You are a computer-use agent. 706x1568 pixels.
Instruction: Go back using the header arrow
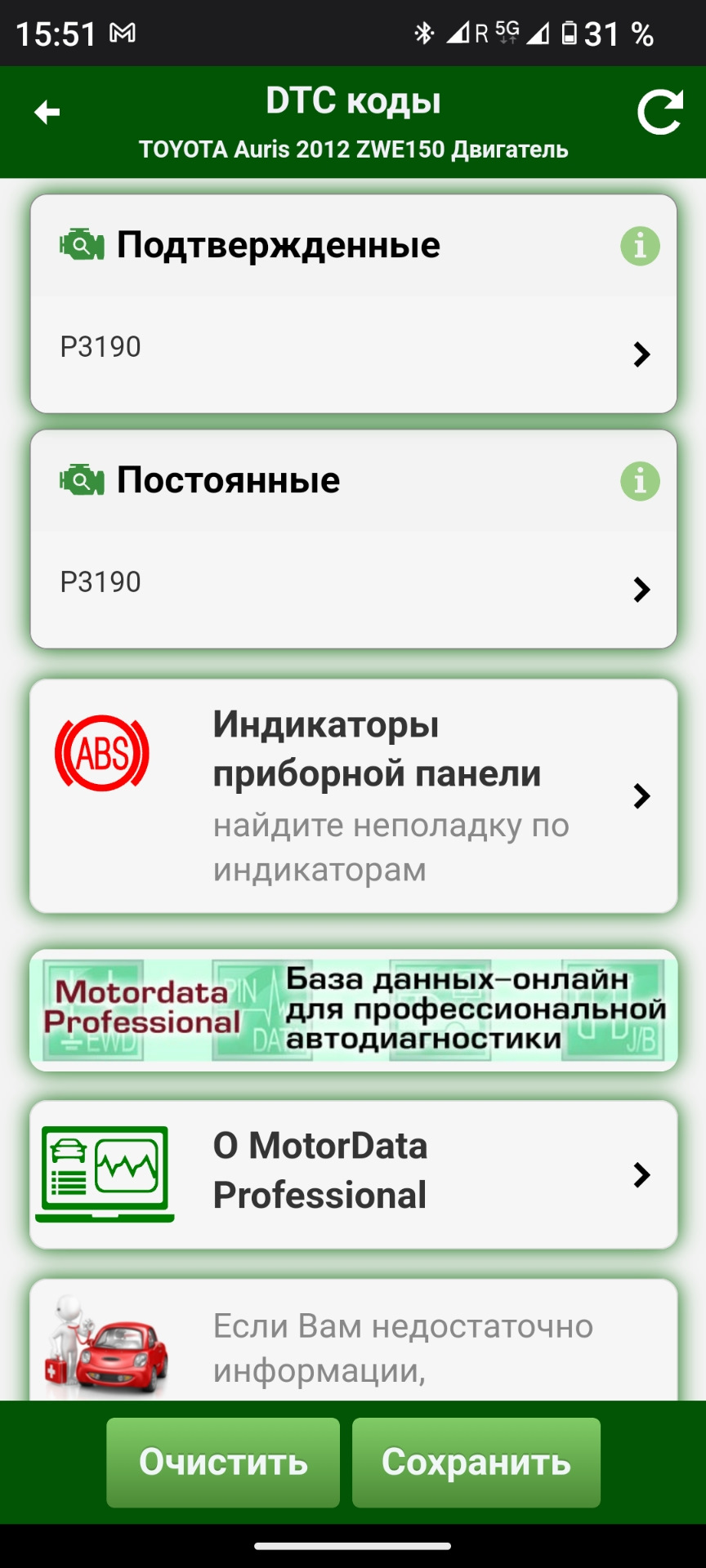[47, 112]
